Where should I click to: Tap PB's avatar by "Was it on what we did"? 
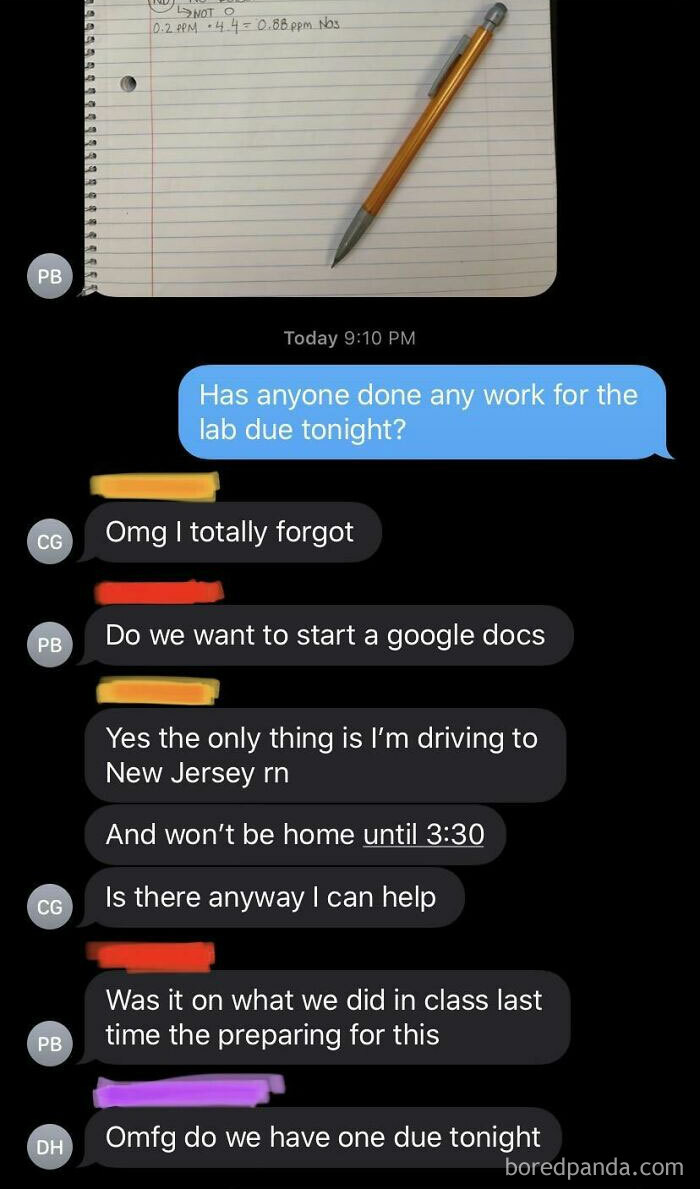pos(49,1043)
